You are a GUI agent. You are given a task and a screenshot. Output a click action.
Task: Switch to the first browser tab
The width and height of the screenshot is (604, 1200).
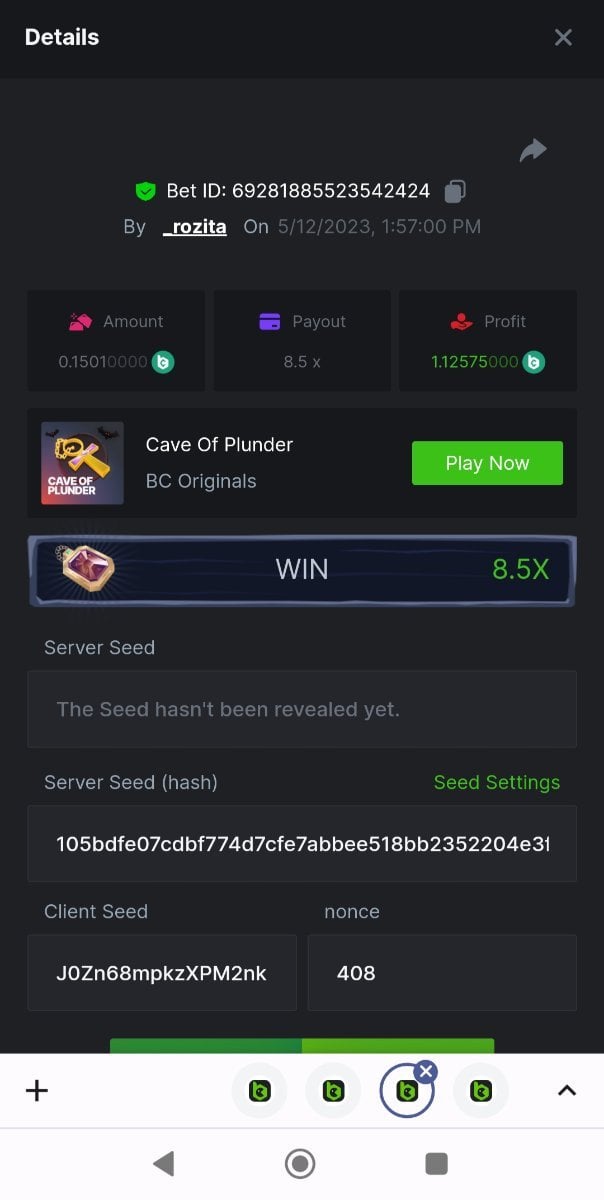point(259,1090)
